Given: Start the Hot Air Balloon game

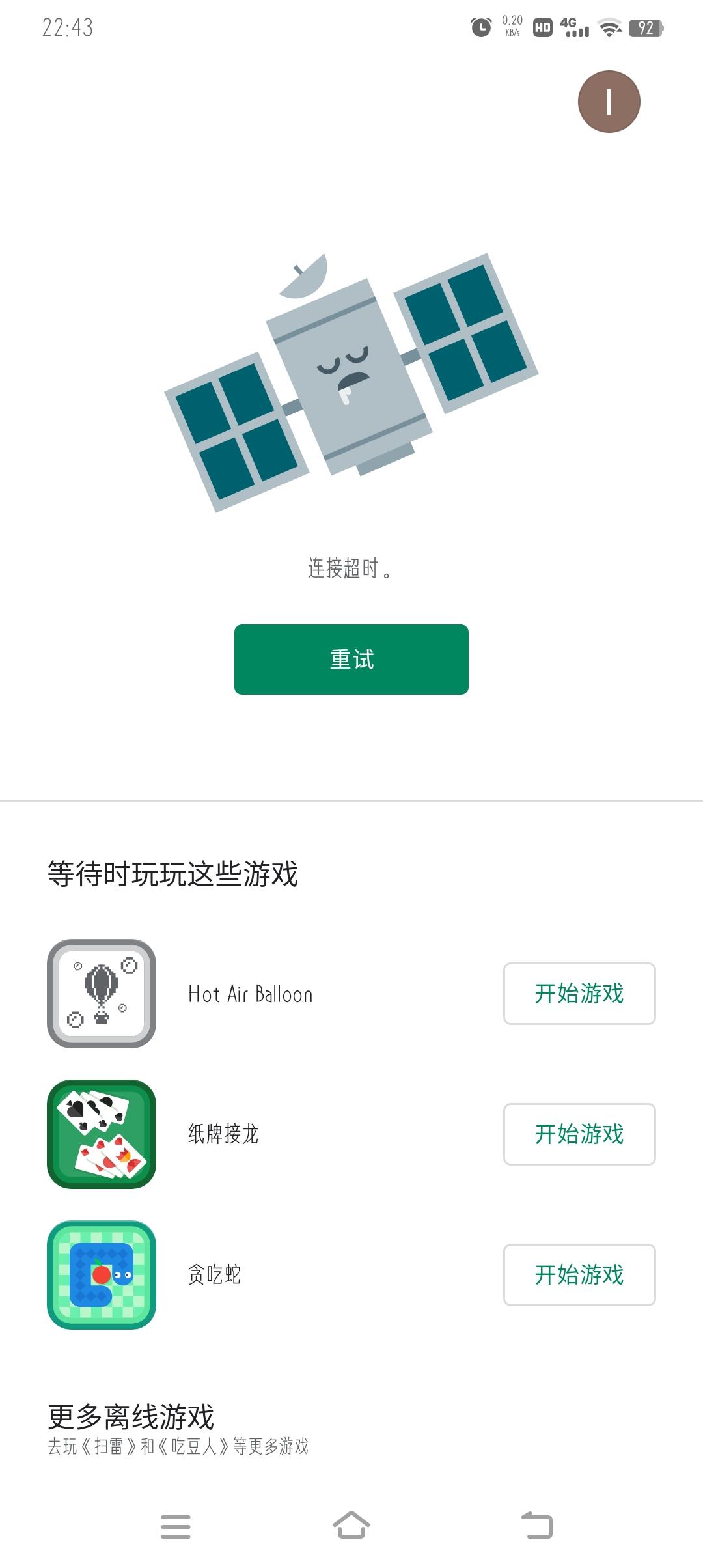Looking at the screenshot, I should pos(579,994).
